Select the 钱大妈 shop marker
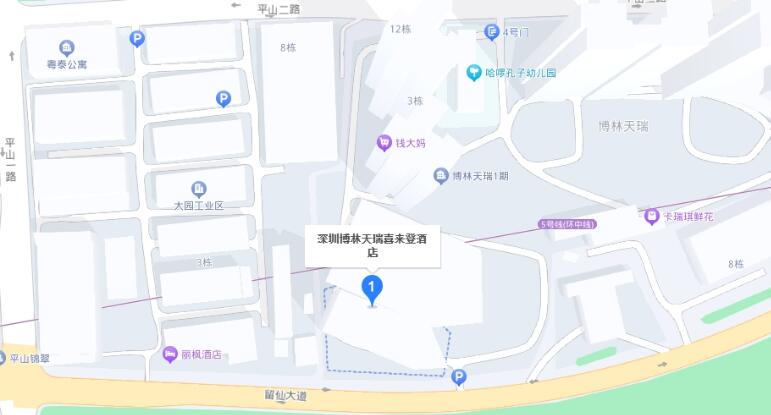The height and width of the screenshot is (415, 771). pos(384,143)
